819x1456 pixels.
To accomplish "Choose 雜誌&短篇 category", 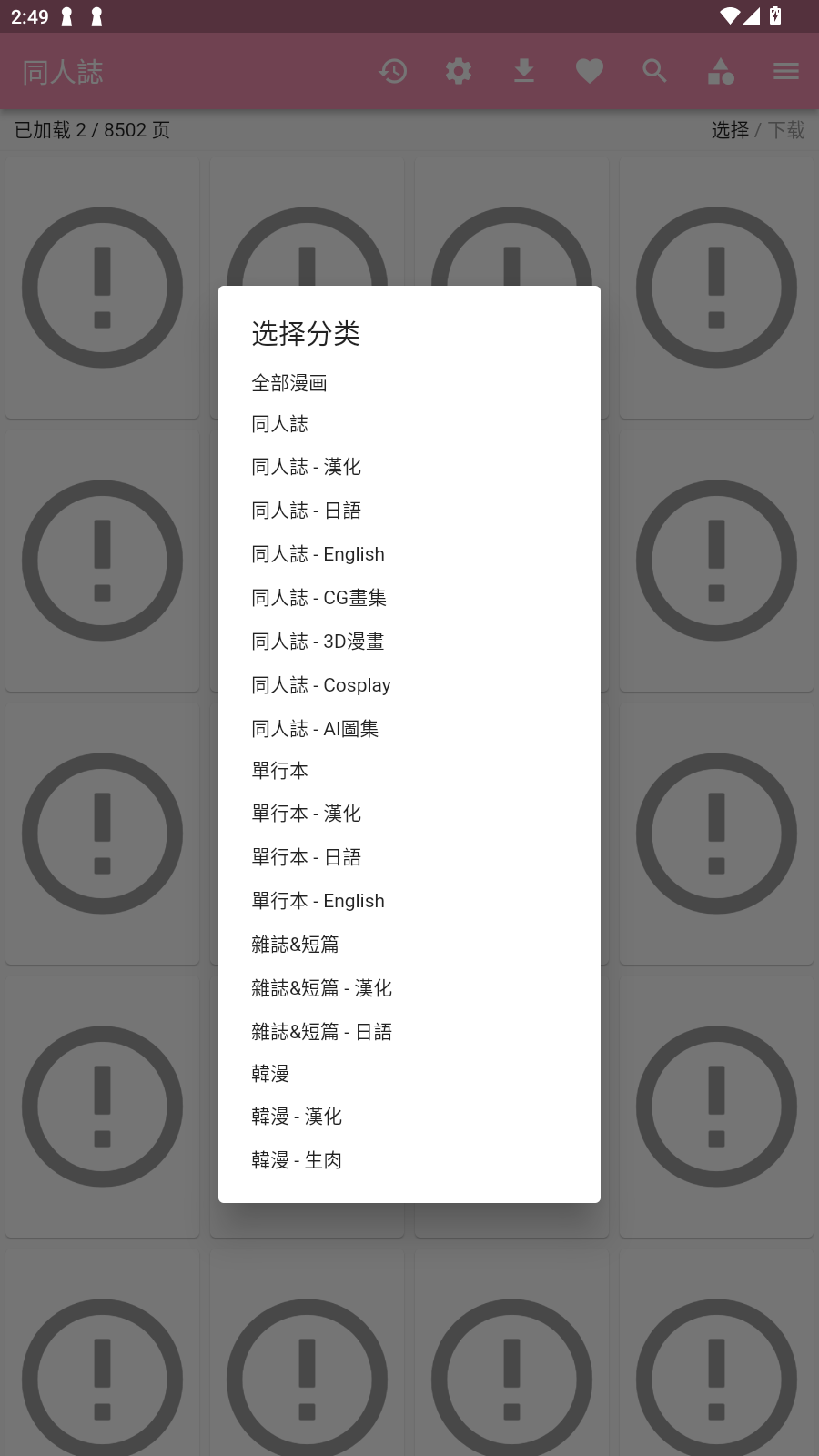I will pyautogui.click(x=295, y=945).
